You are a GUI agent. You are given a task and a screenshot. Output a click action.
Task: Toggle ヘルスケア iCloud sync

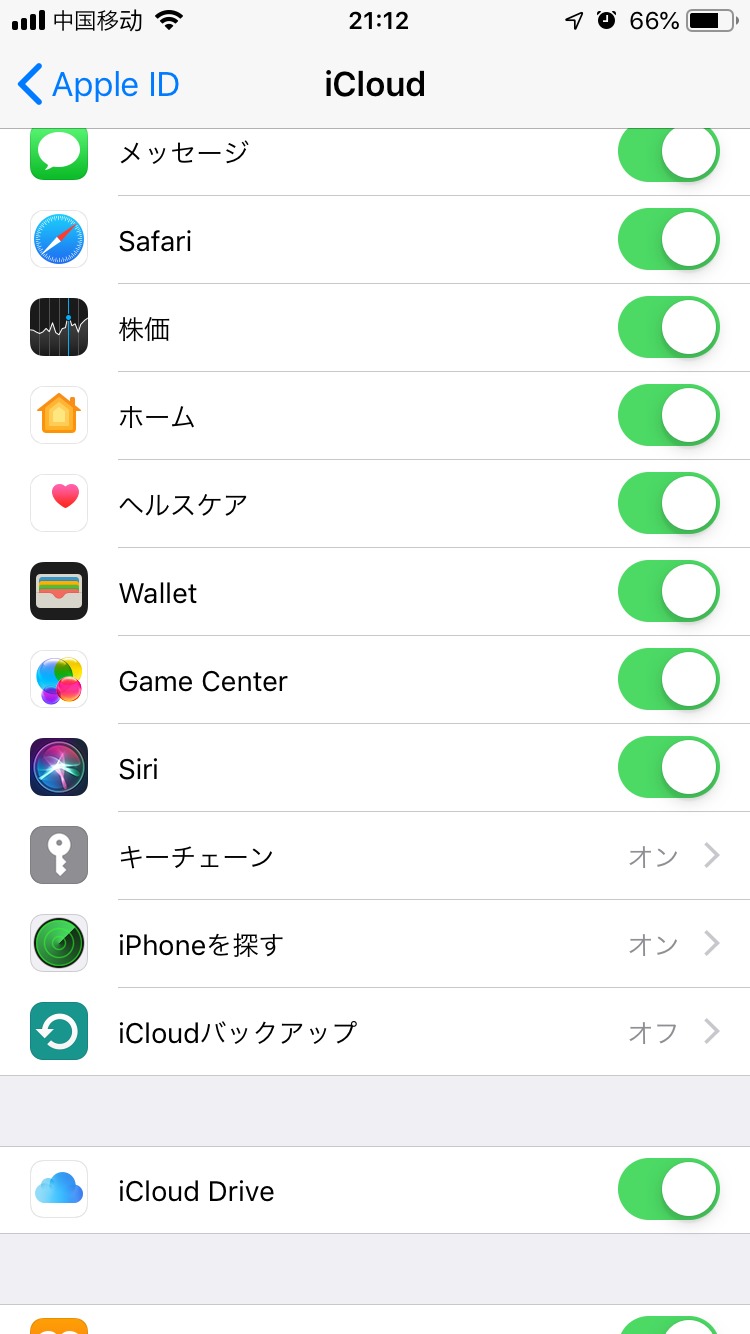click(668, 504)
